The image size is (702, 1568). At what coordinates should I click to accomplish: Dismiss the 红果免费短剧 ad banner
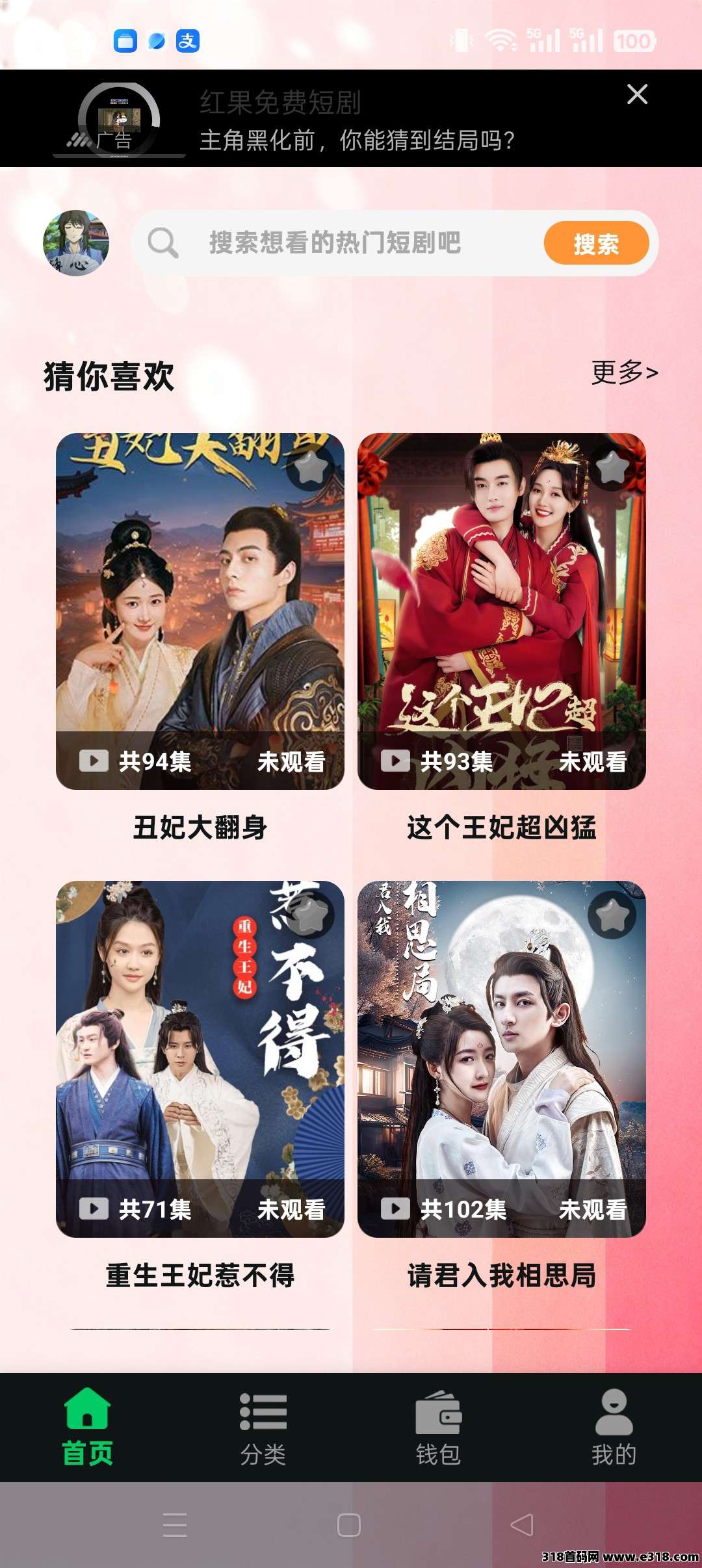click(637, 94)
